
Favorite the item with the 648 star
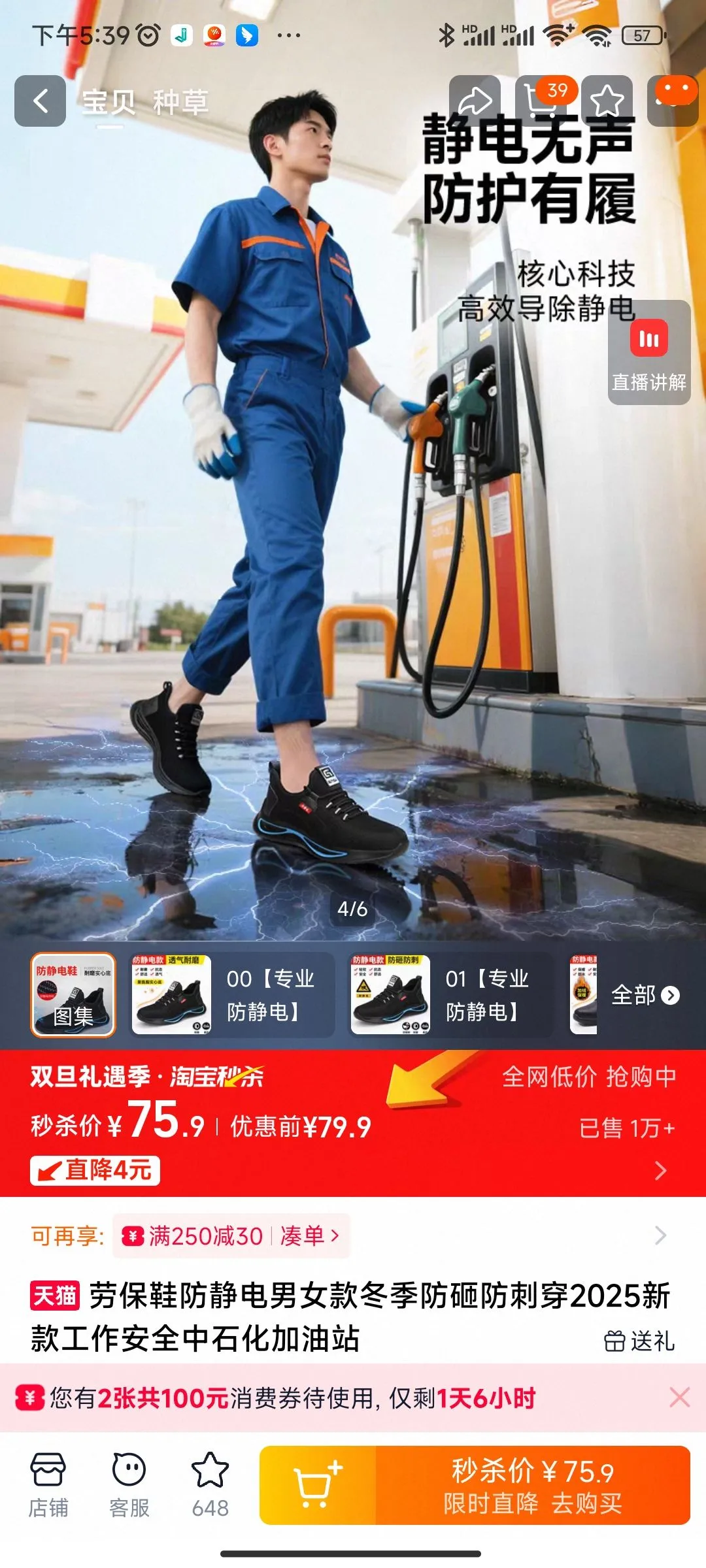(x=210, y=1486)
